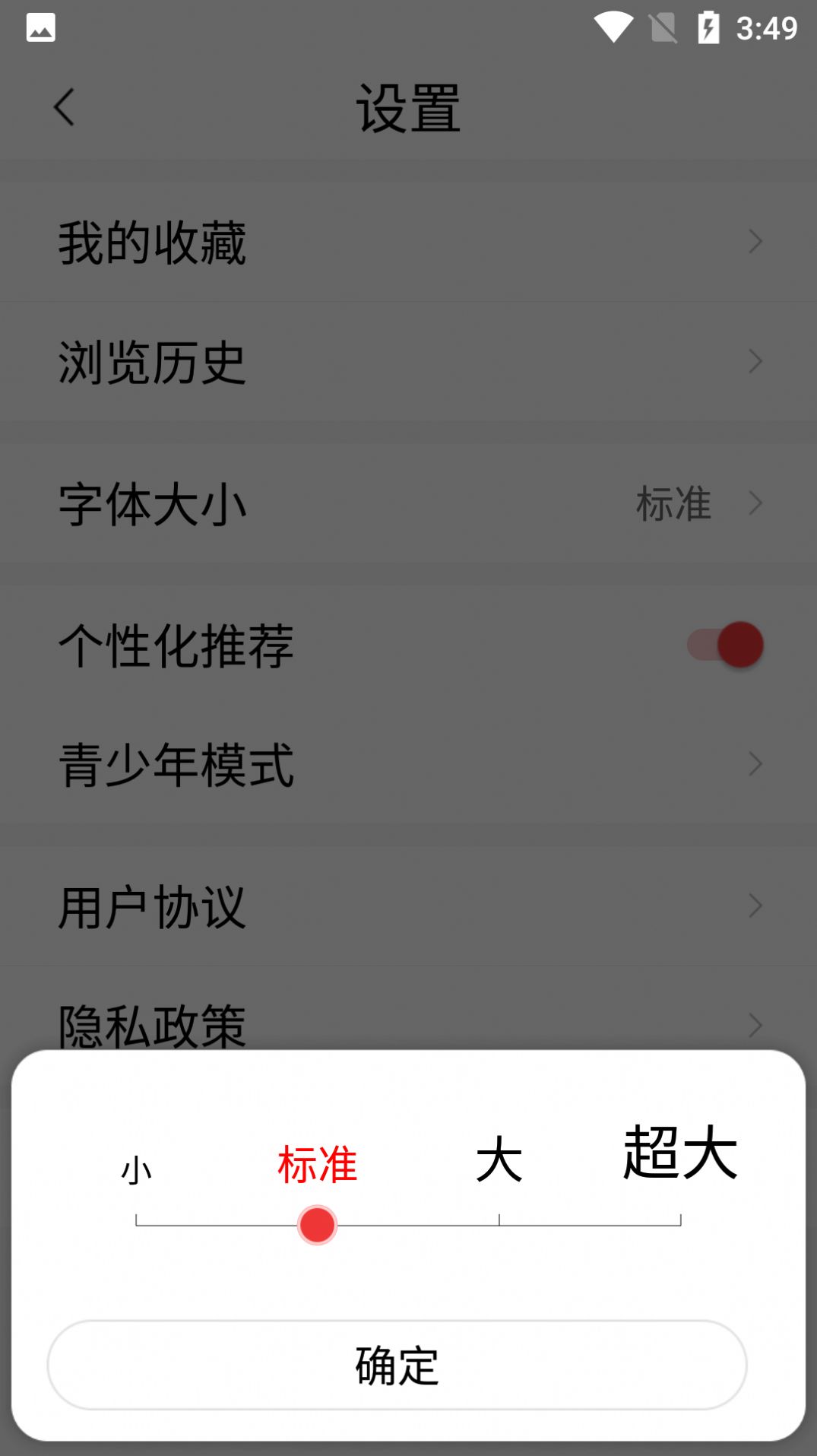Tap the chevron next to 浏览历史
Screen dimensions: 817x1456
(755, 362)
